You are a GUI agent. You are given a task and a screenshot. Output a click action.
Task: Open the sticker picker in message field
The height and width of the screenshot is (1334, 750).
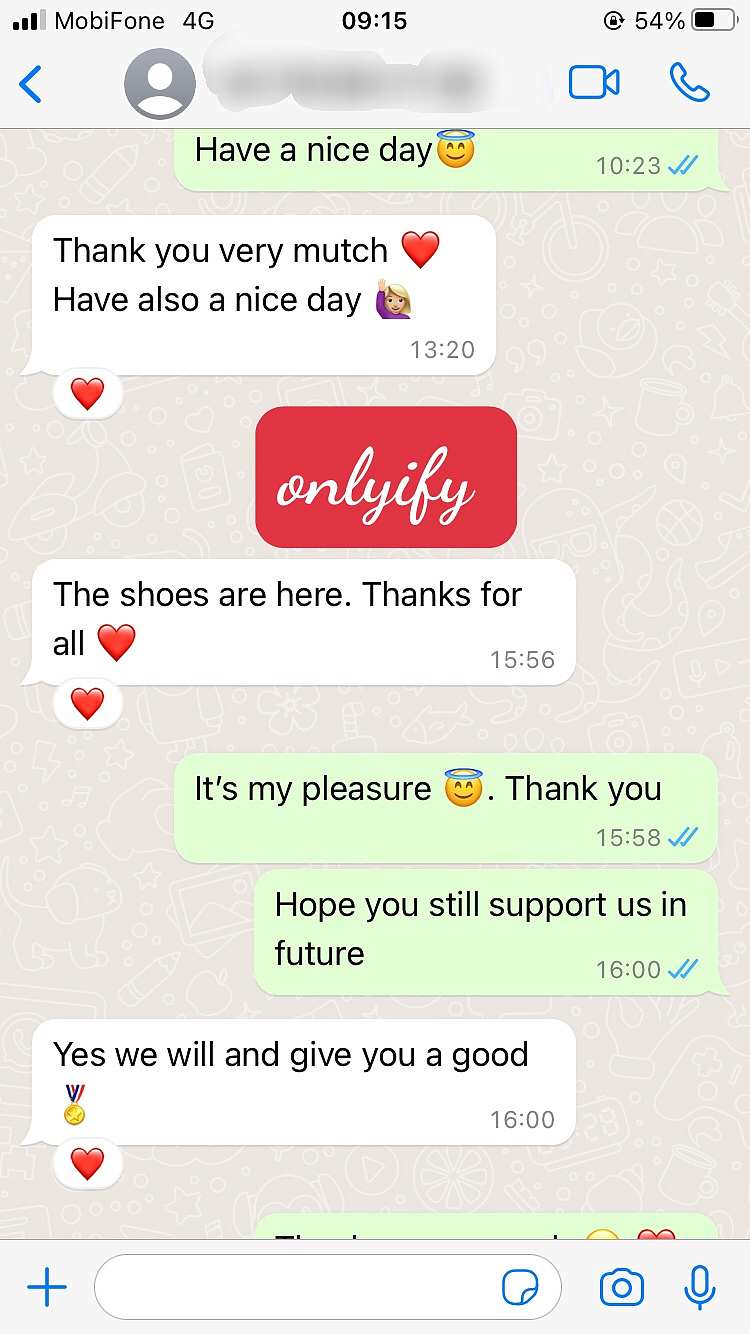(x=519, y=1288)
